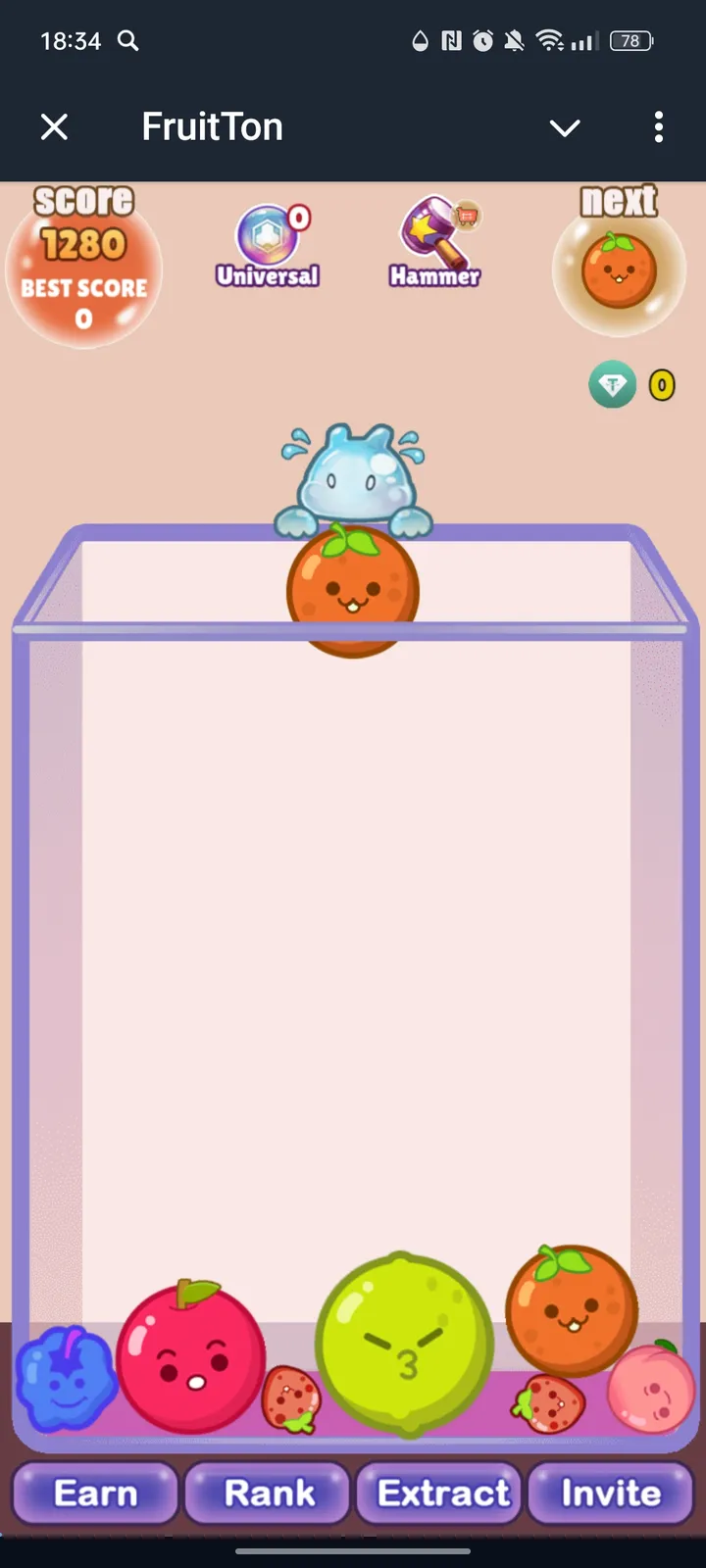Open the Earn screen
The image size is (706, 1568).
click(x=94, y=1493)
